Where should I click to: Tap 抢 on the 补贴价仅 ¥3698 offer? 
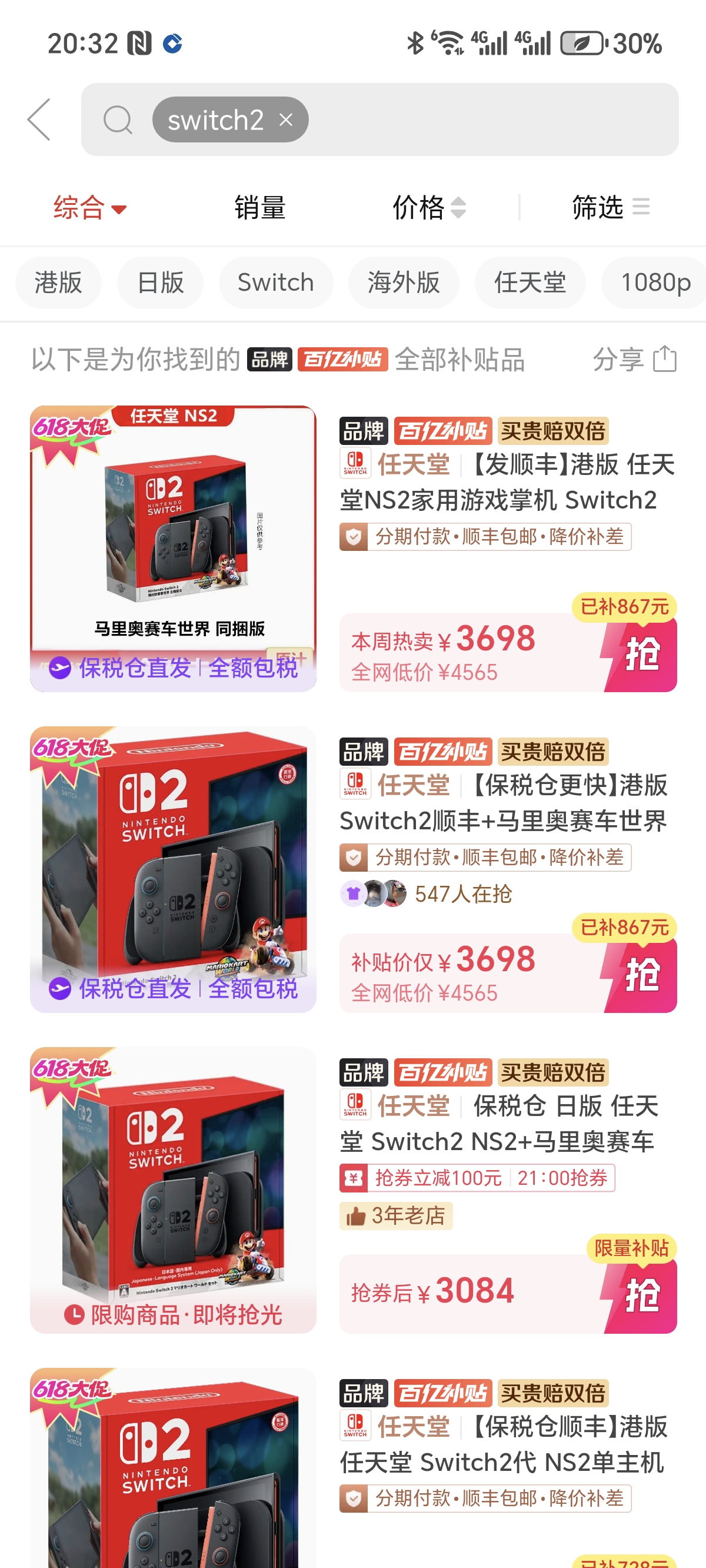(x=641, y=975)
